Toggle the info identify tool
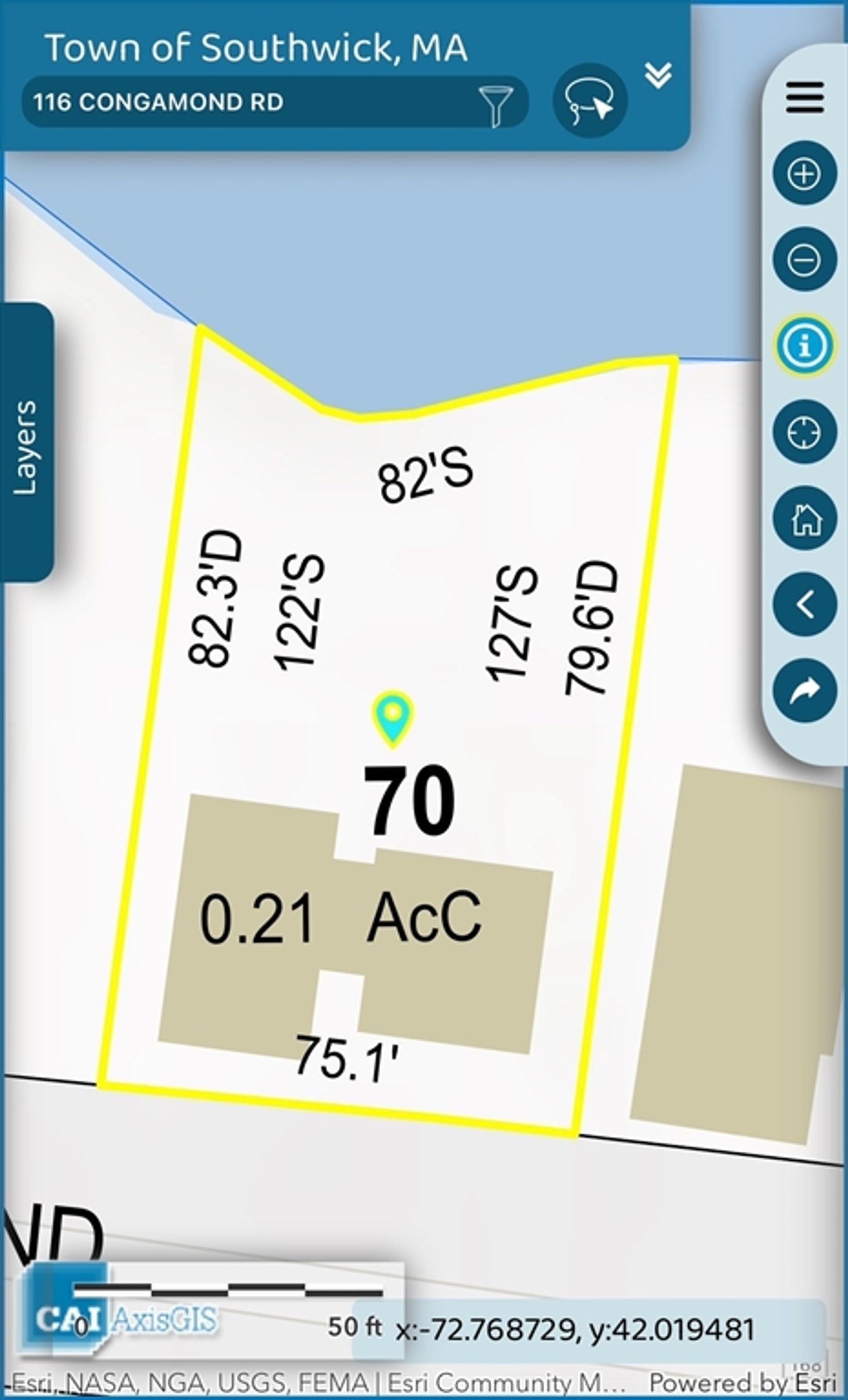Viewport: 848px width, 1400px height. click(x=804, y=345)
